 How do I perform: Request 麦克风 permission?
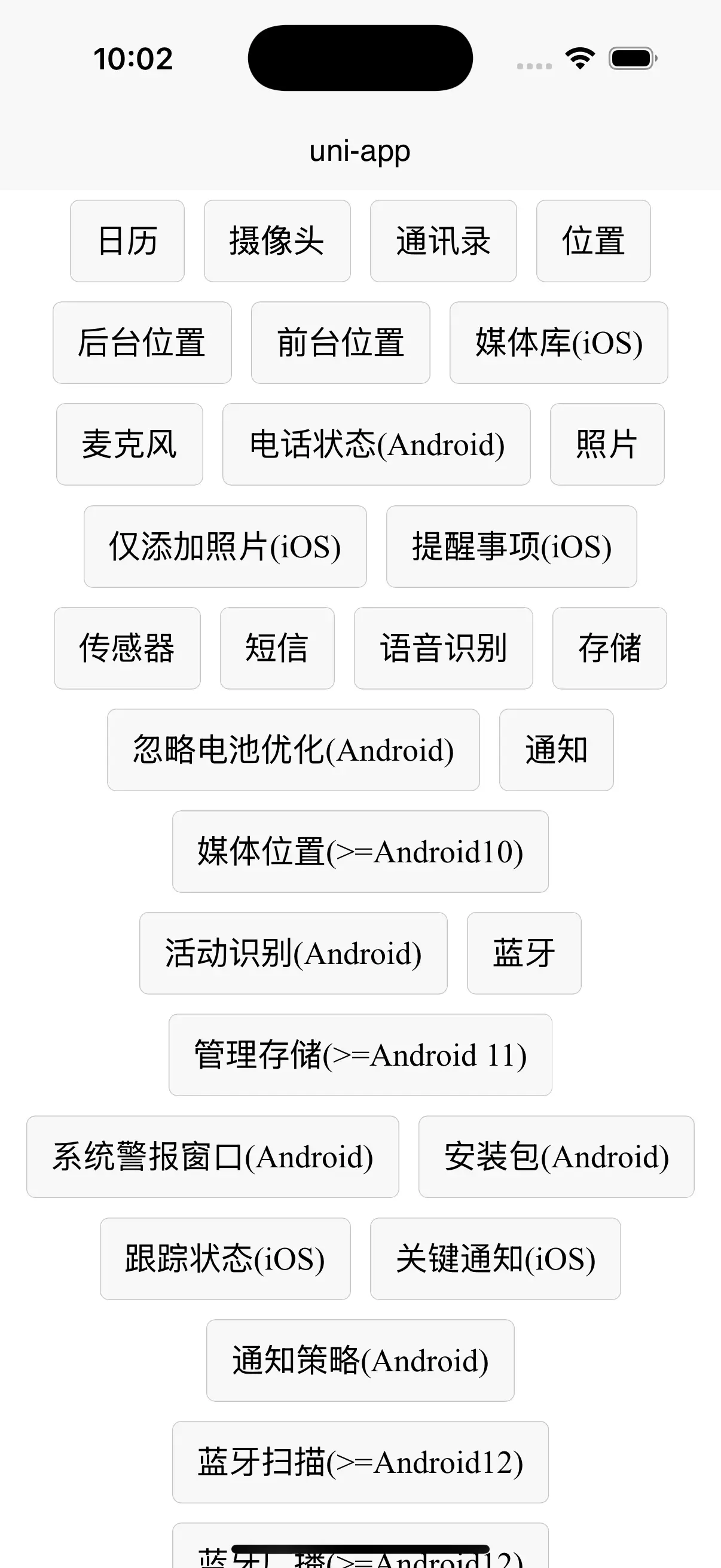click(130, 444)
